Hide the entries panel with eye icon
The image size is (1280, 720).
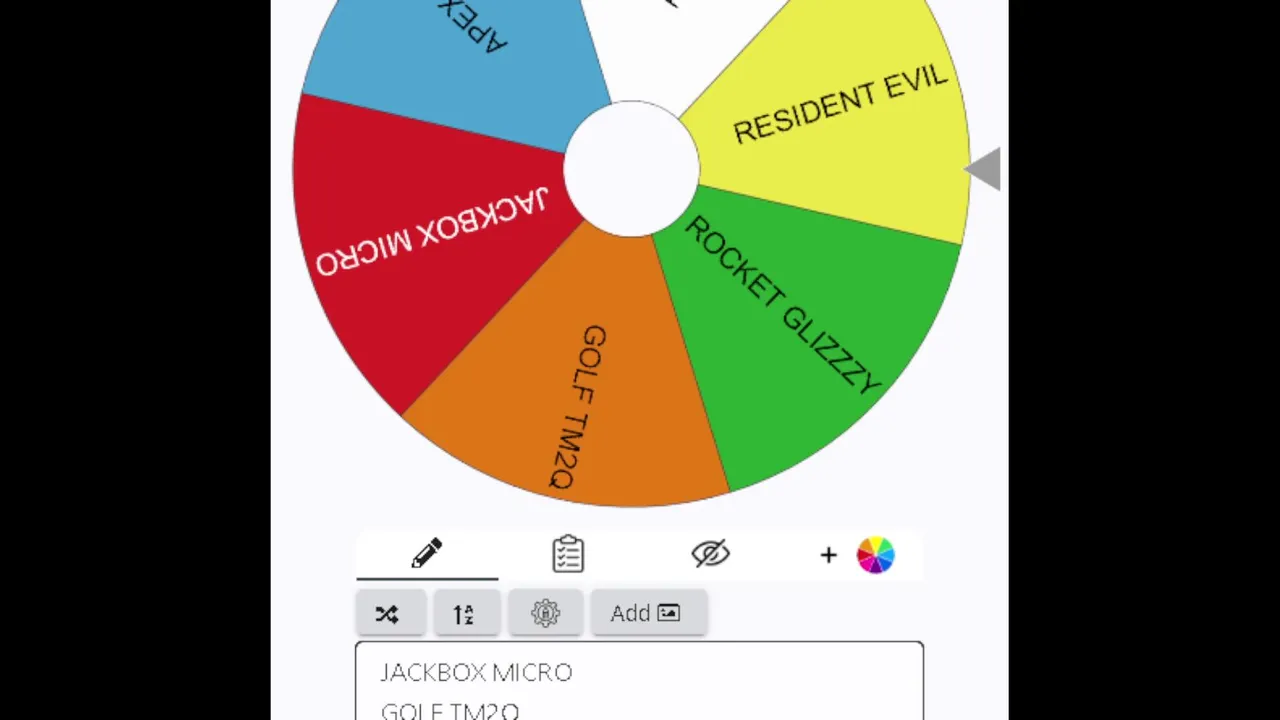coord(710,554)
